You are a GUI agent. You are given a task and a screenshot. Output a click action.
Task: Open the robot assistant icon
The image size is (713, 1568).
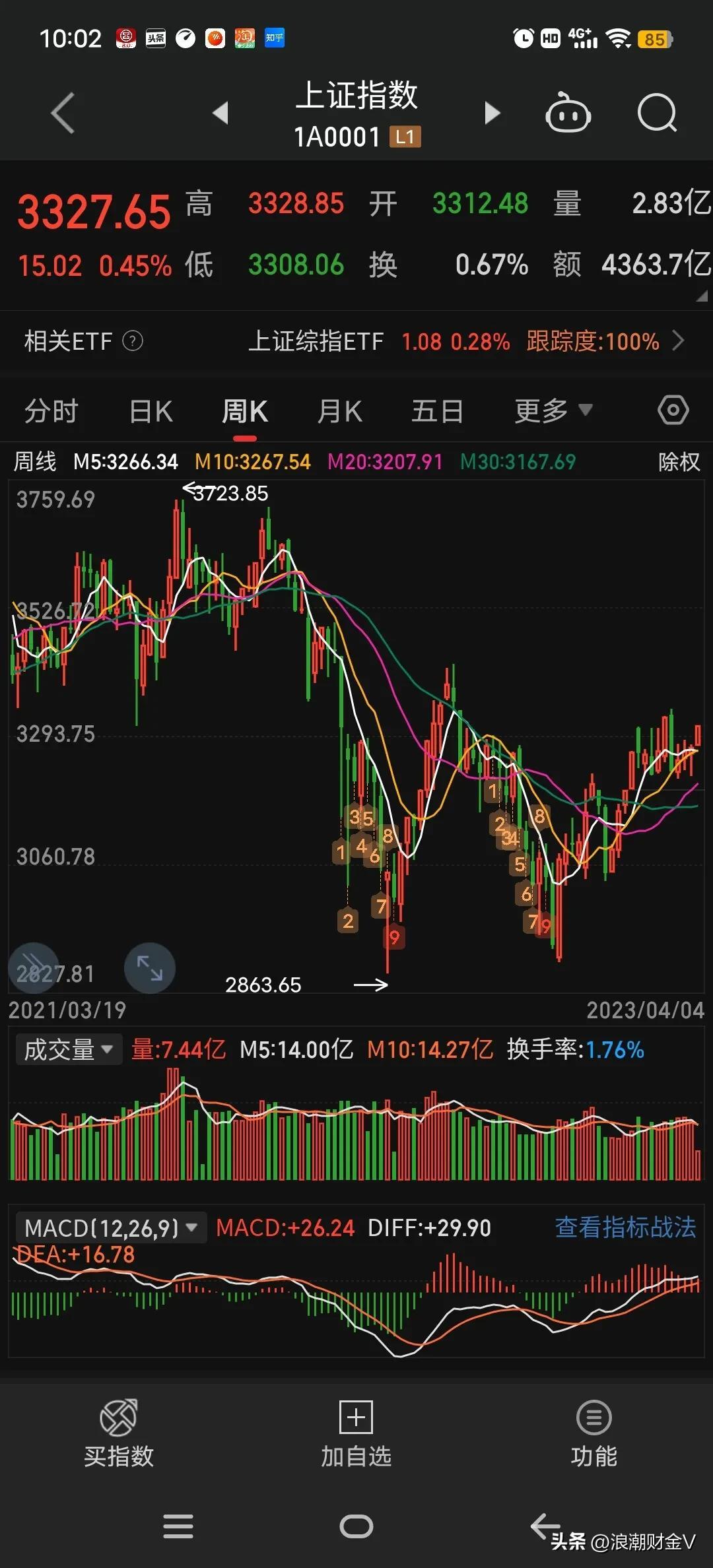pyautogui.click(x=568, y=114)
